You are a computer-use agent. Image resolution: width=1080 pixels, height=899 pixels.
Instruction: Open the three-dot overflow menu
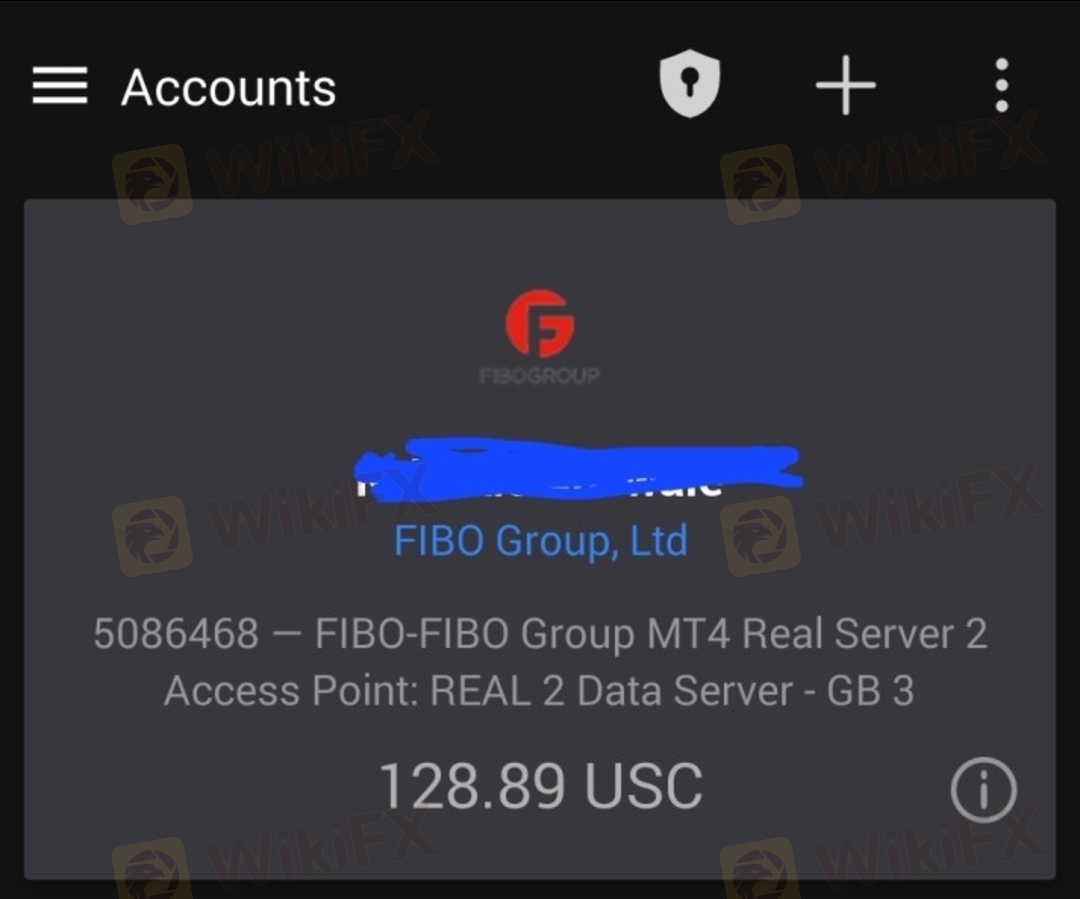pyautogui.click(x=1001, y=86)
